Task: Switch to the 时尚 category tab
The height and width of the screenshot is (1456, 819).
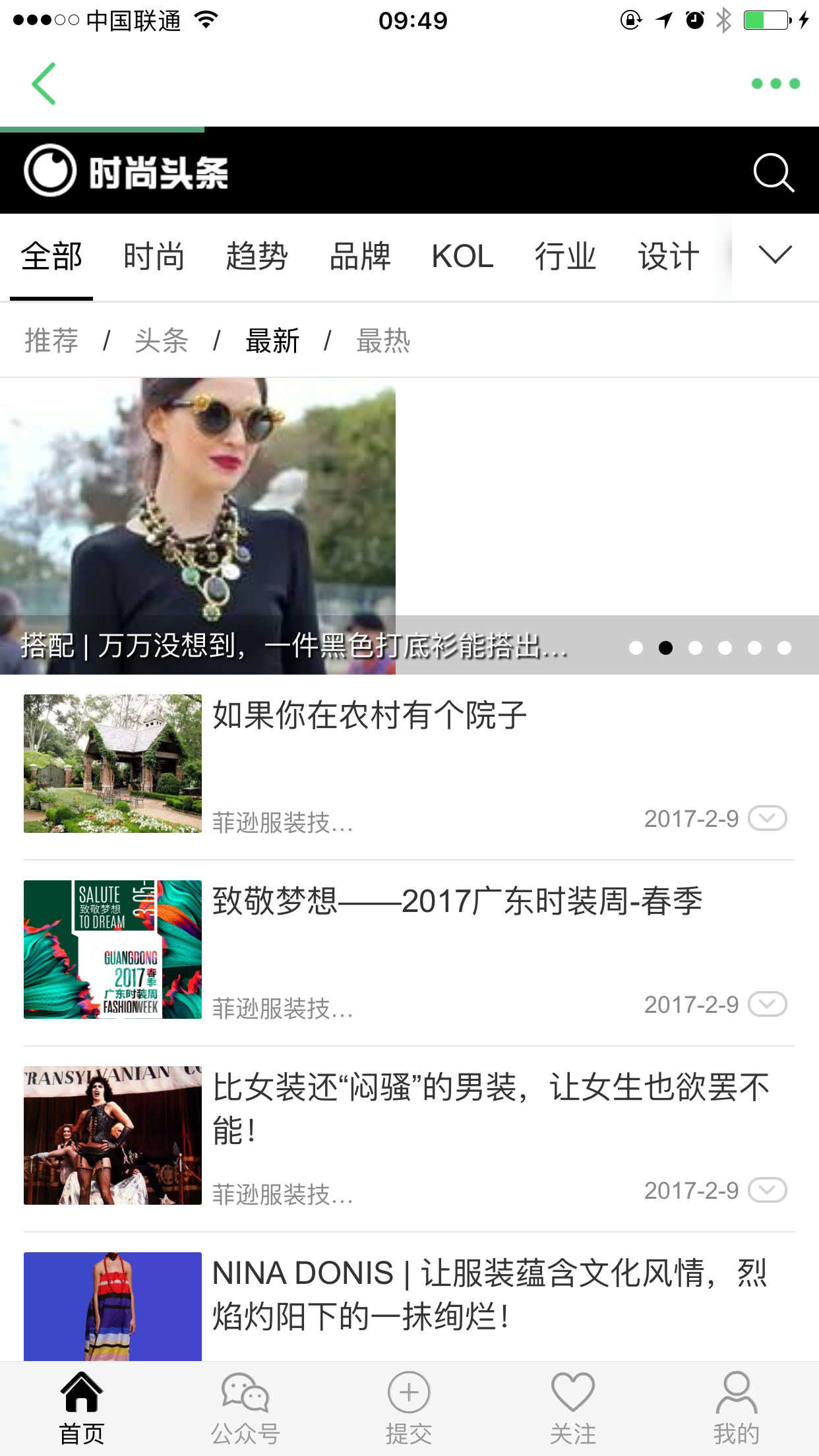Action: [x=154, y=257]
